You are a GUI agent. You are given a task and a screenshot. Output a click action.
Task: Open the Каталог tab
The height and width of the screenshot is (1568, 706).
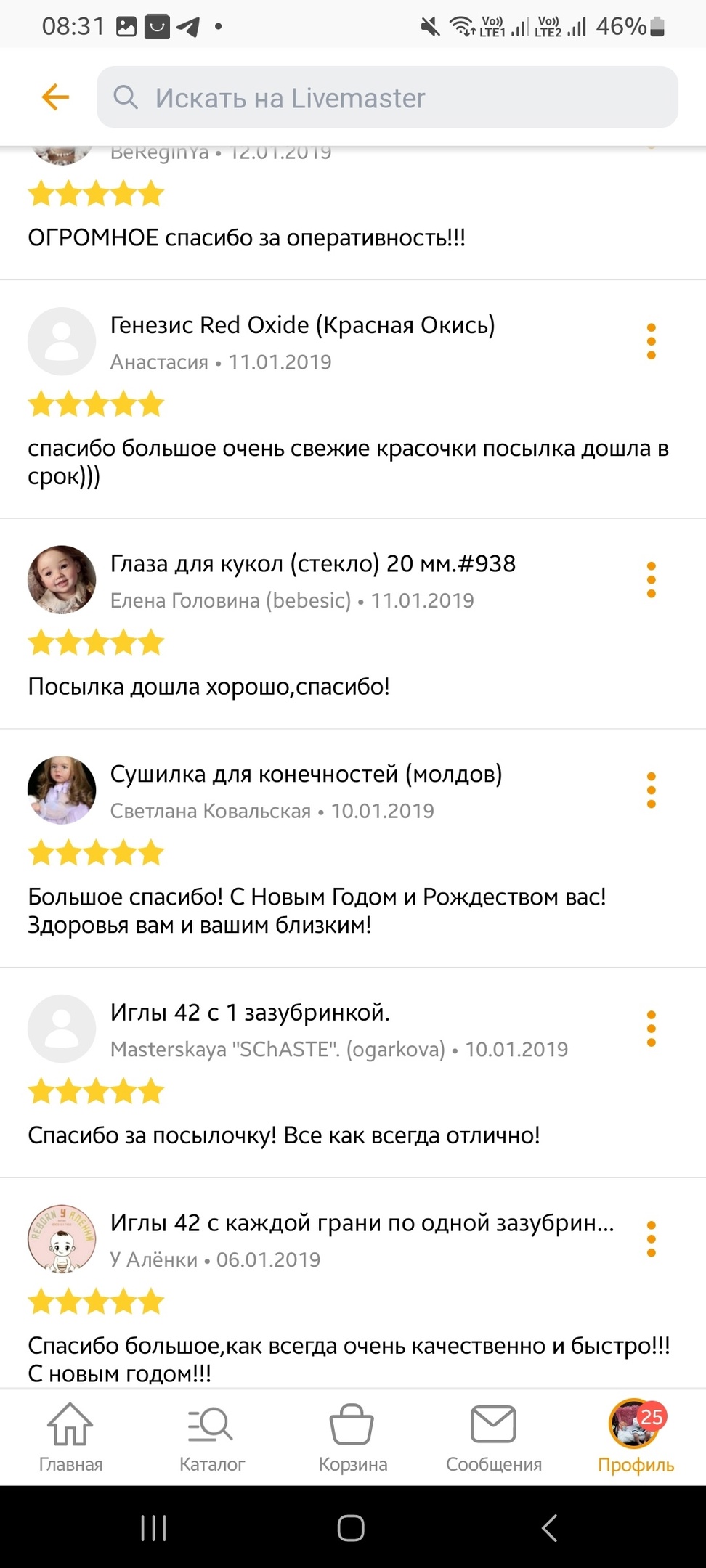211,1437
